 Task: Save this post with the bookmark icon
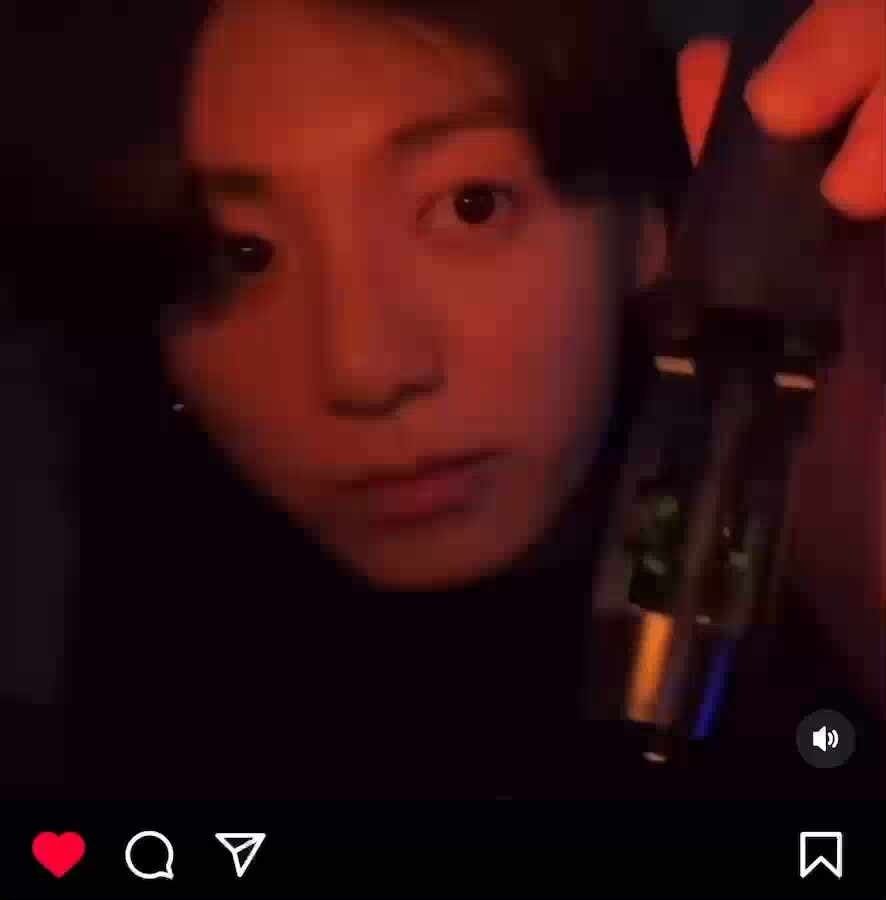click(820, 854)
